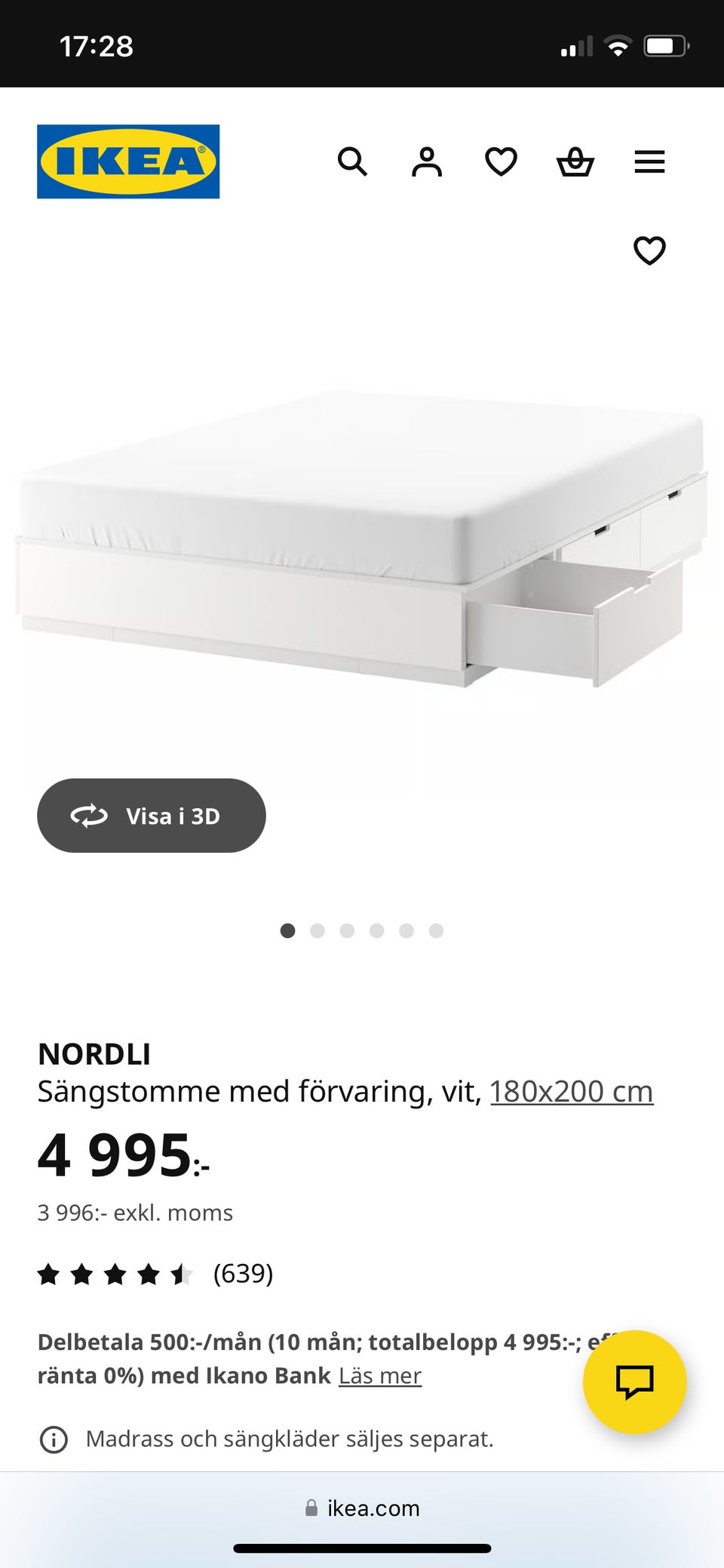Open the user account profile icon
This screenshot has width=724, height=1568.
point(427,161)
